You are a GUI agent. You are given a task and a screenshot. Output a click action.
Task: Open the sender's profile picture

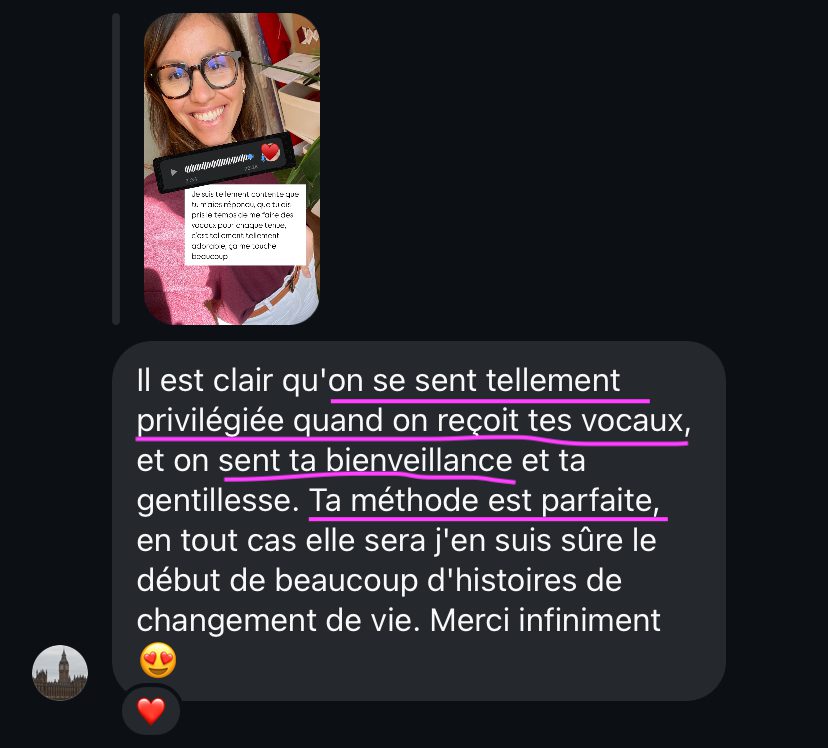point(60,672)
